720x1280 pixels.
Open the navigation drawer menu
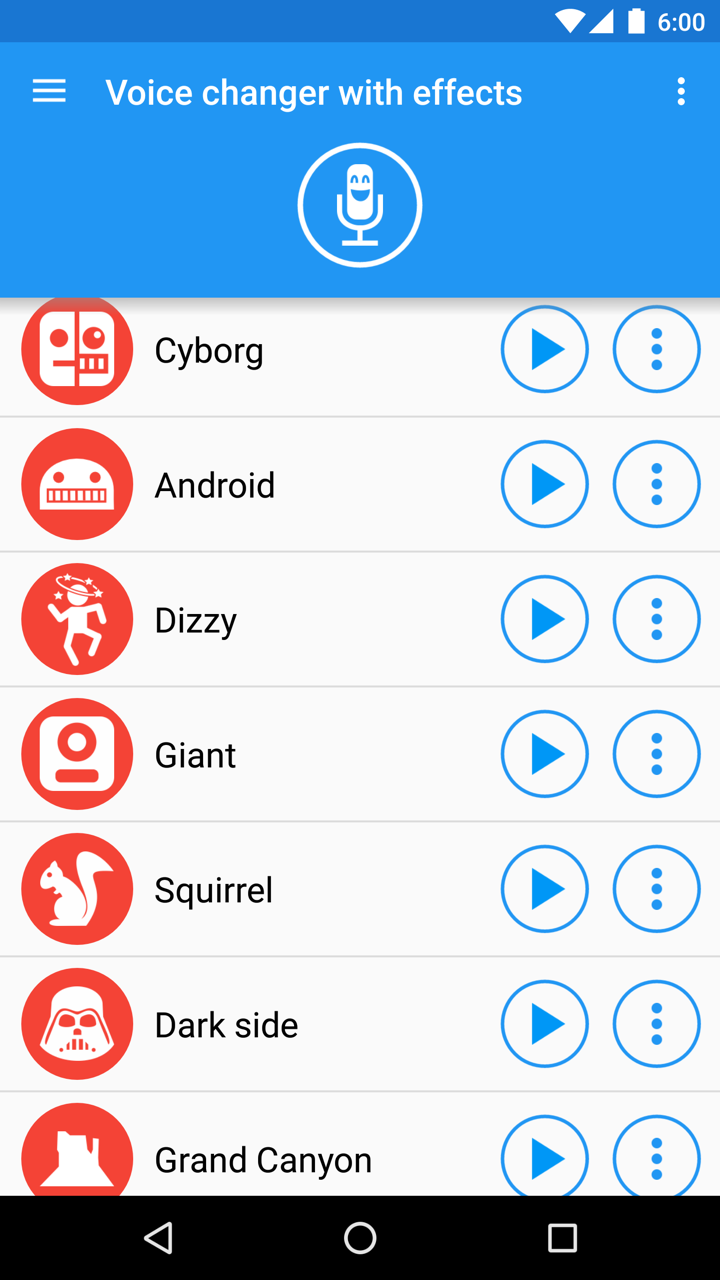48,91
